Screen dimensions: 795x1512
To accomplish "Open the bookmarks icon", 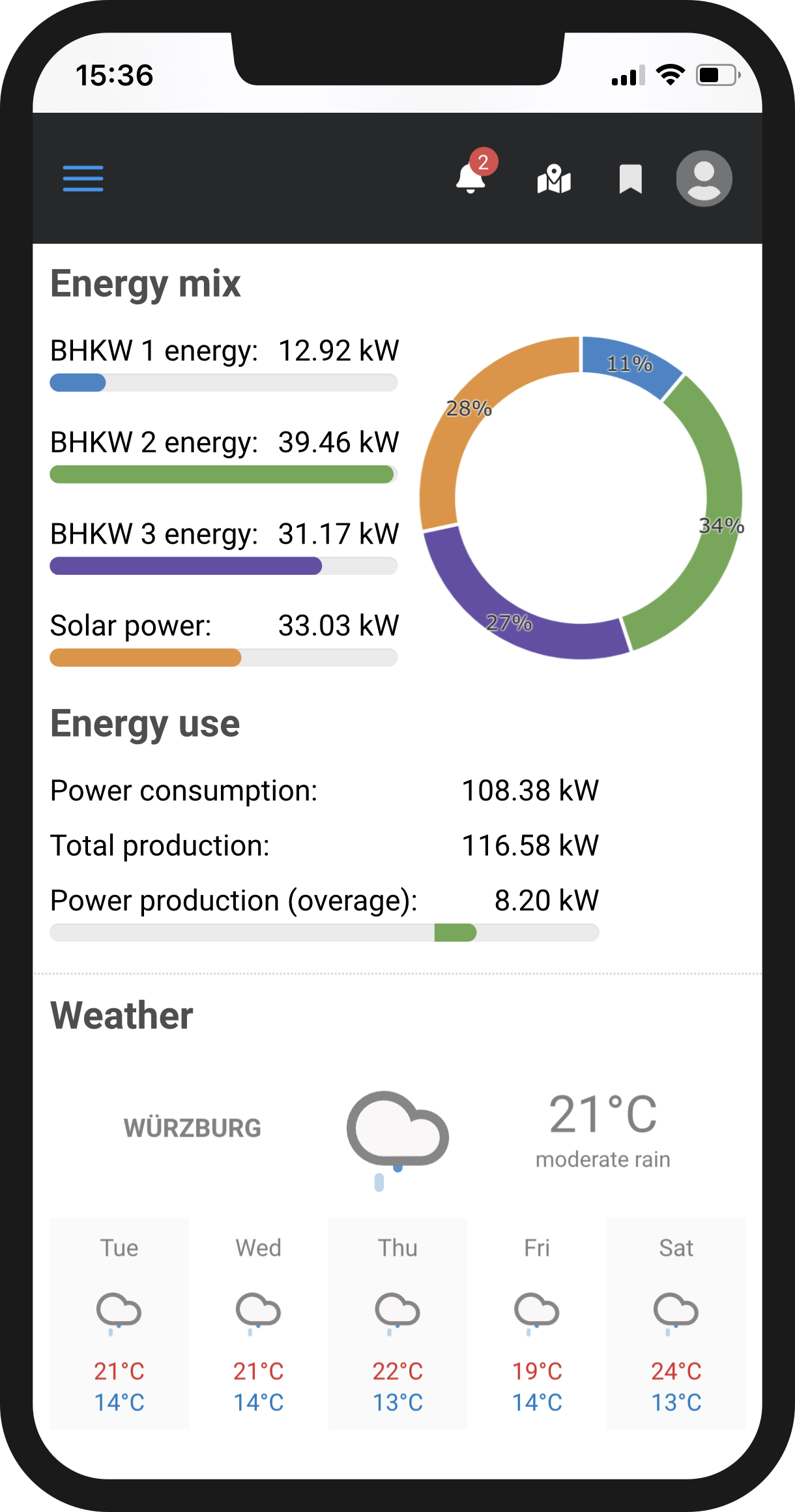I will (x=630, y=179).
